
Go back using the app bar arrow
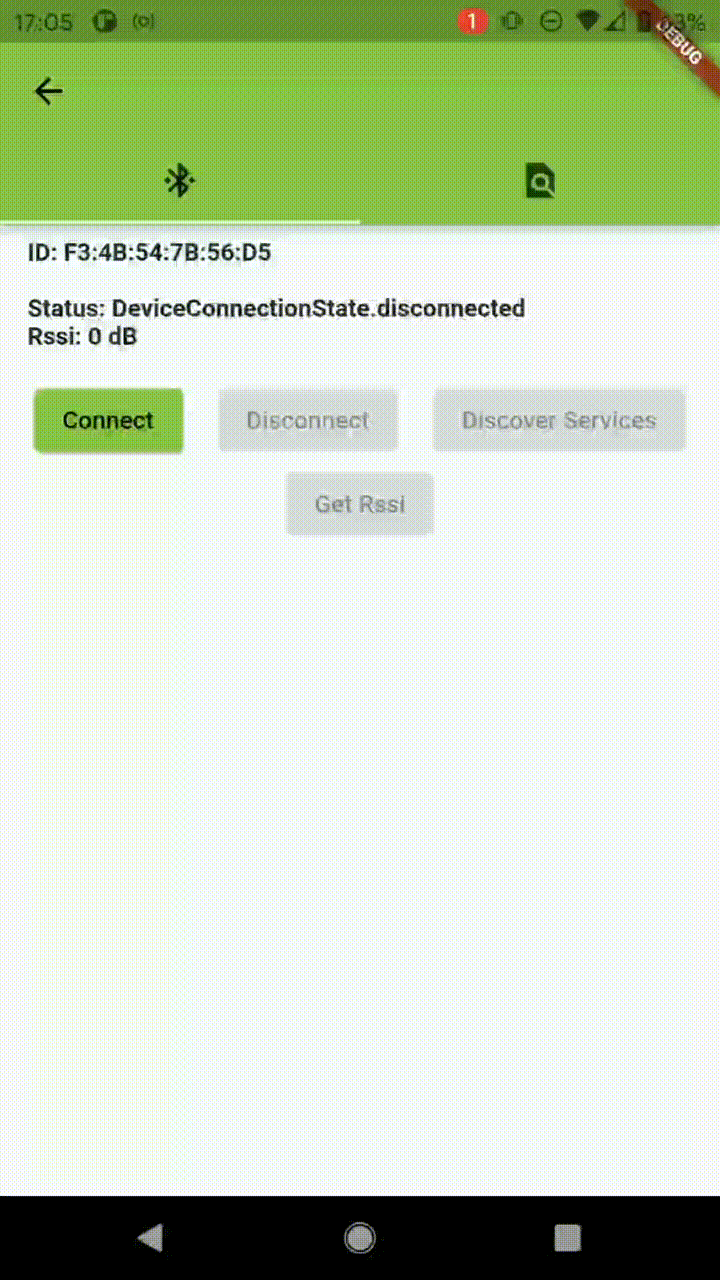[48, 91]
